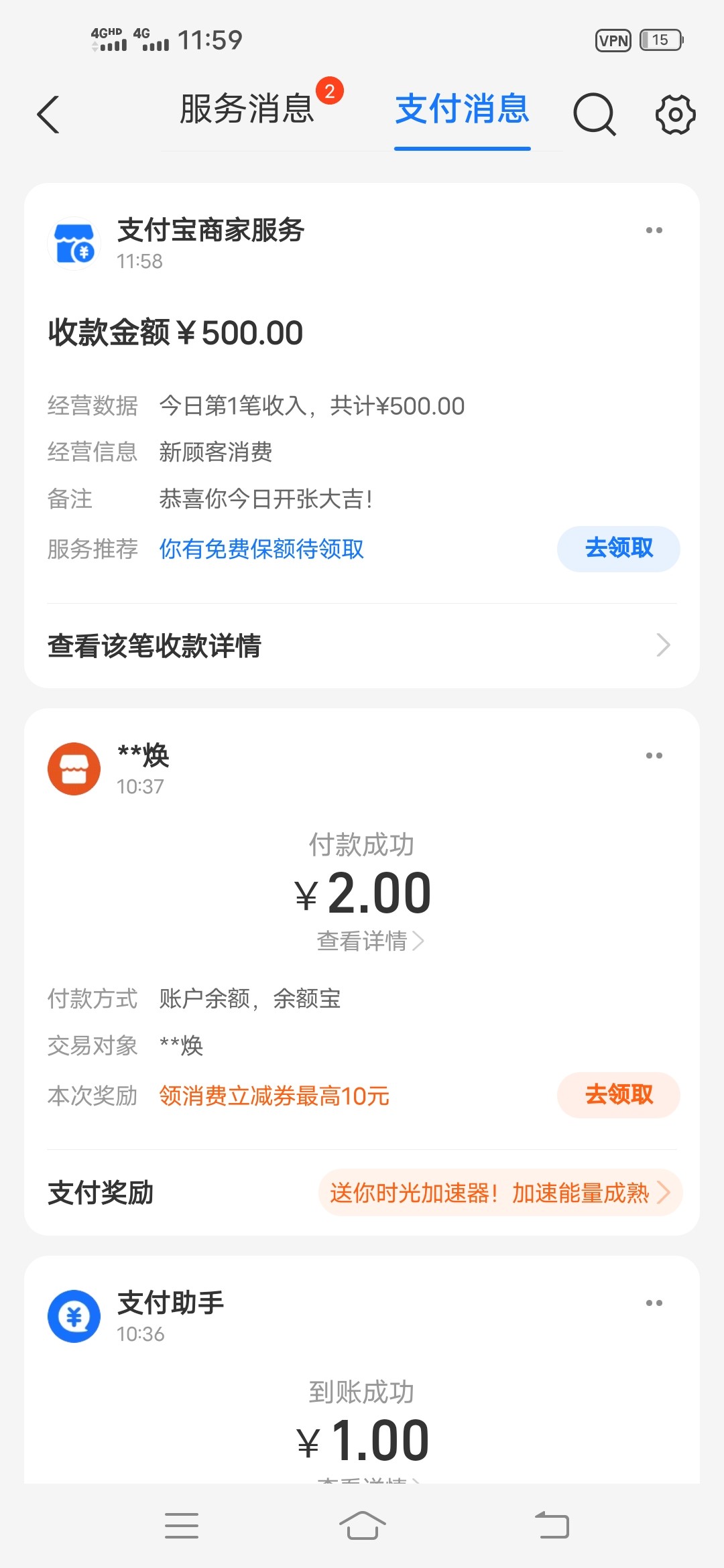The width and height of the screenshot is (724, 1568).
Task: Switch to the 服务消息 tab
Action: 247,109
